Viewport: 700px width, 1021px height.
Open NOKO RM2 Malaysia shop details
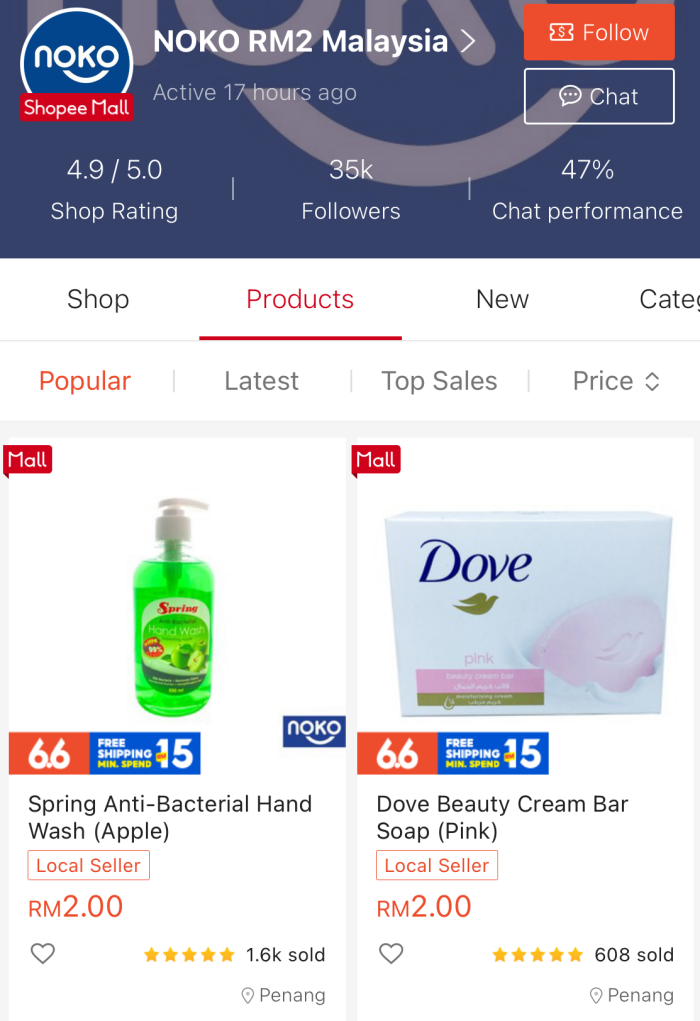(x=313, y=42)
